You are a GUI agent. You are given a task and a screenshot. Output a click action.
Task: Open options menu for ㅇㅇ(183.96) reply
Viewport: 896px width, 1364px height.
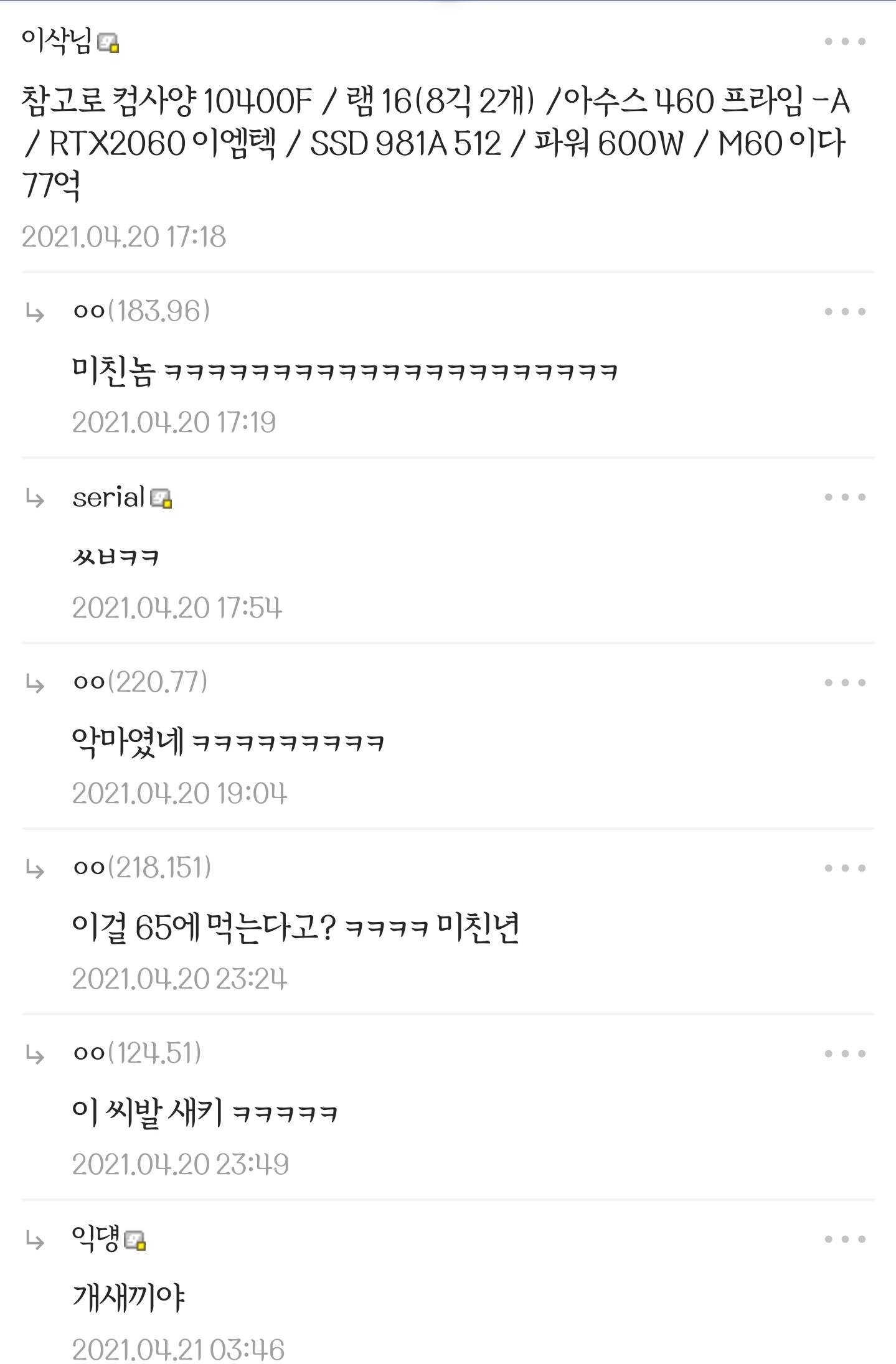844,311
